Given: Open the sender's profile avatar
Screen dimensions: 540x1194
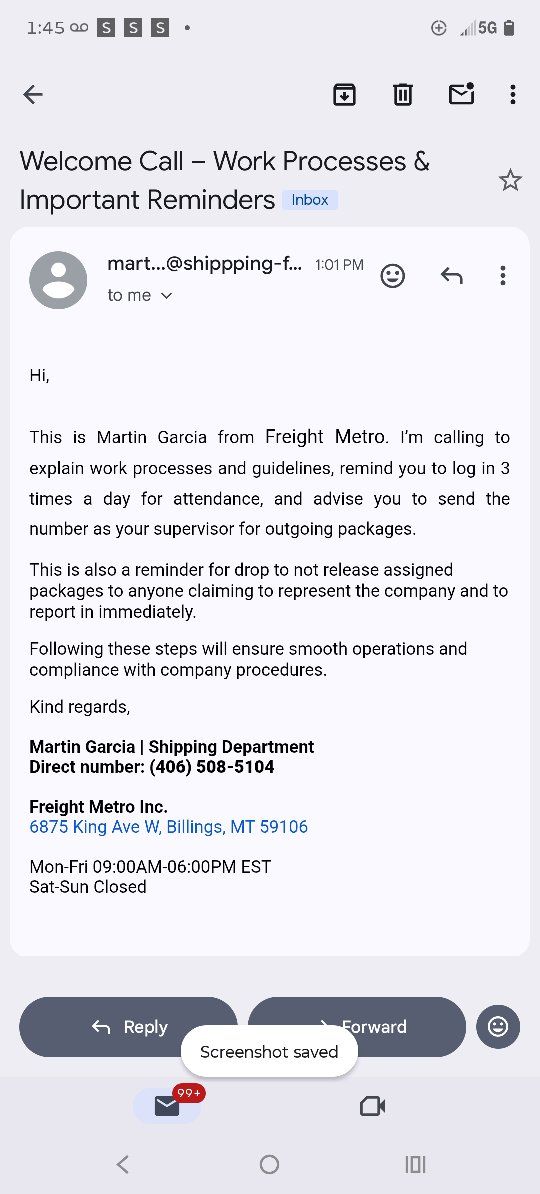Looking at the screenshot, I should [x=58, y=279].
